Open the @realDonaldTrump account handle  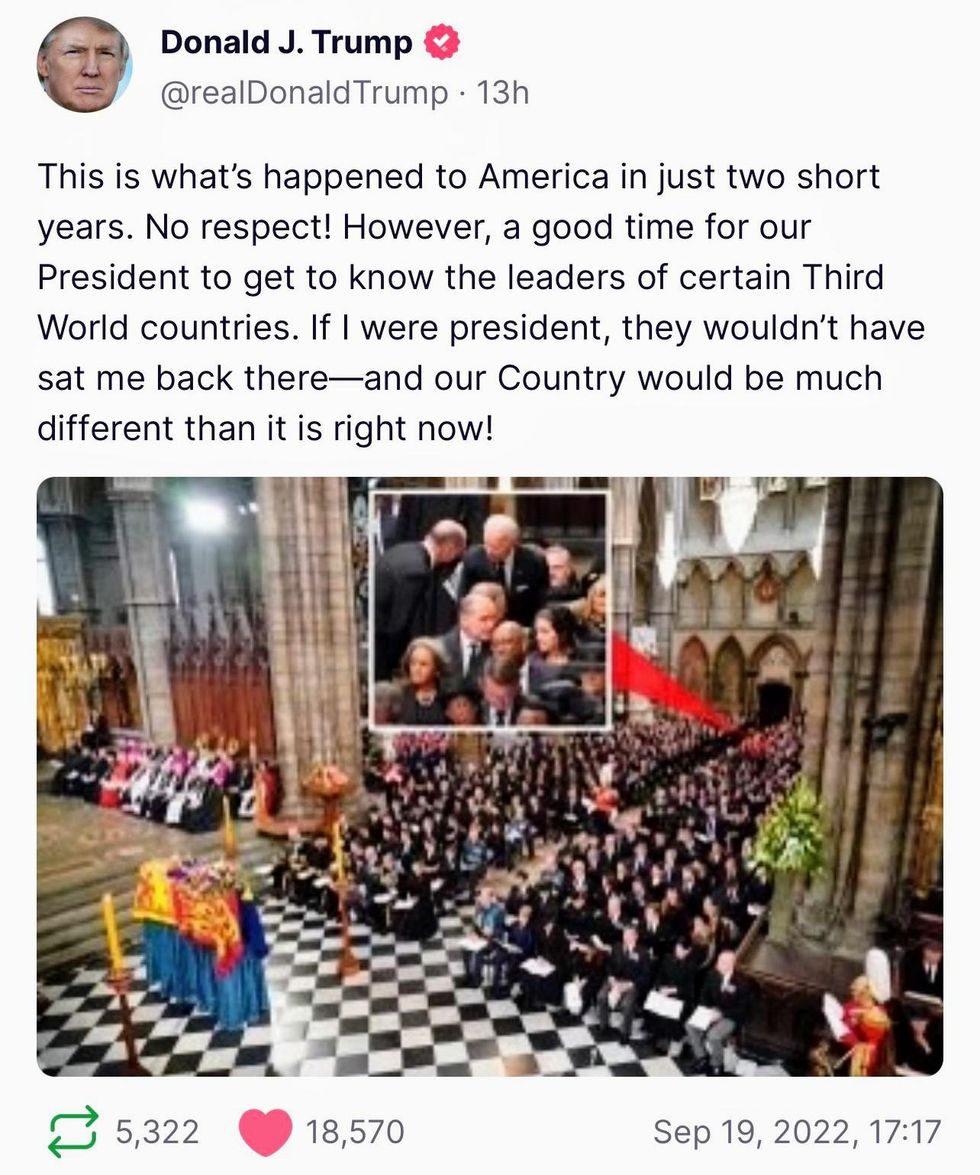click(x=304, y=93)
